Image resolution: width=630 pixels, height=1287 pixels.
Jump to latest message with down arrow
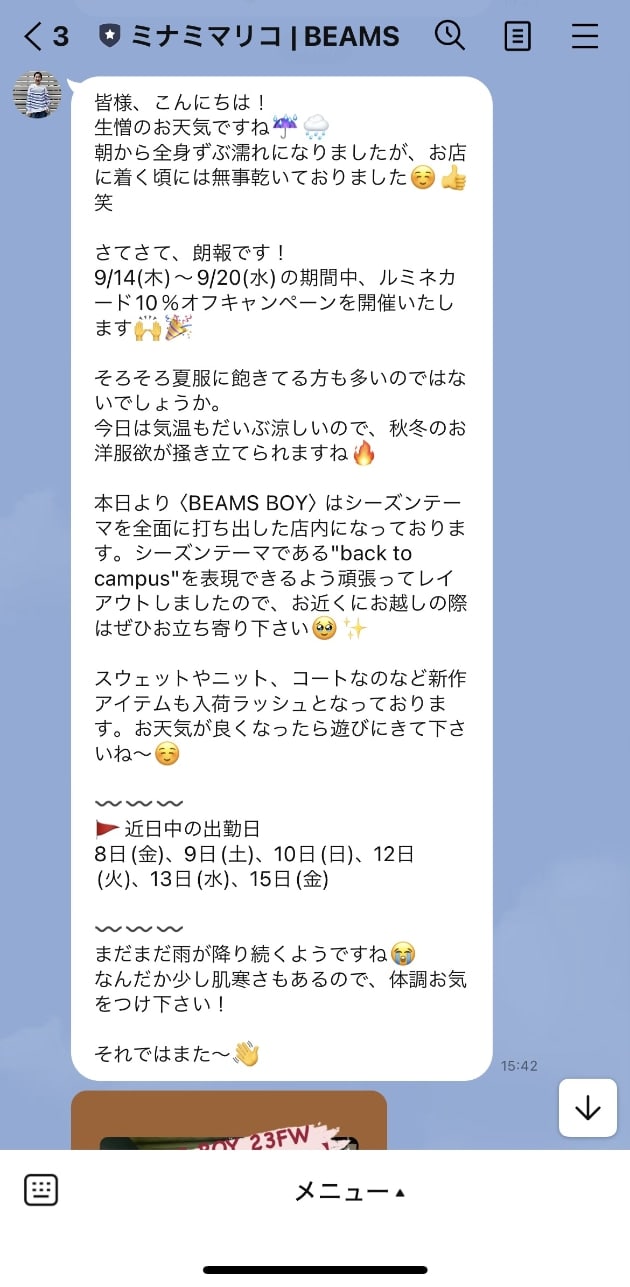point(588,1107)
